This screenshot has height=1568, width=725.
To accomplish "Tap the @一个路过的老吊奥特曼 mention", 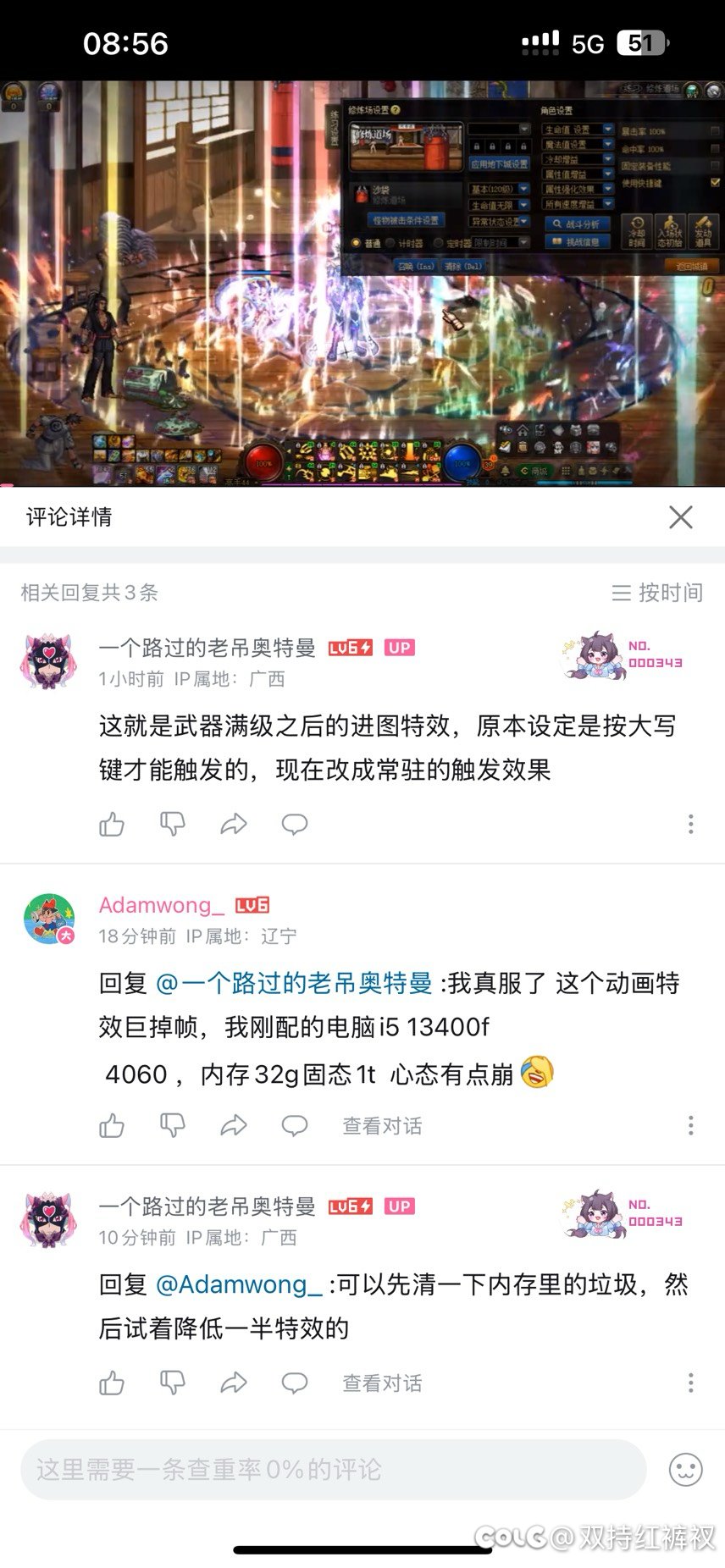I will [x=295, y=983].
